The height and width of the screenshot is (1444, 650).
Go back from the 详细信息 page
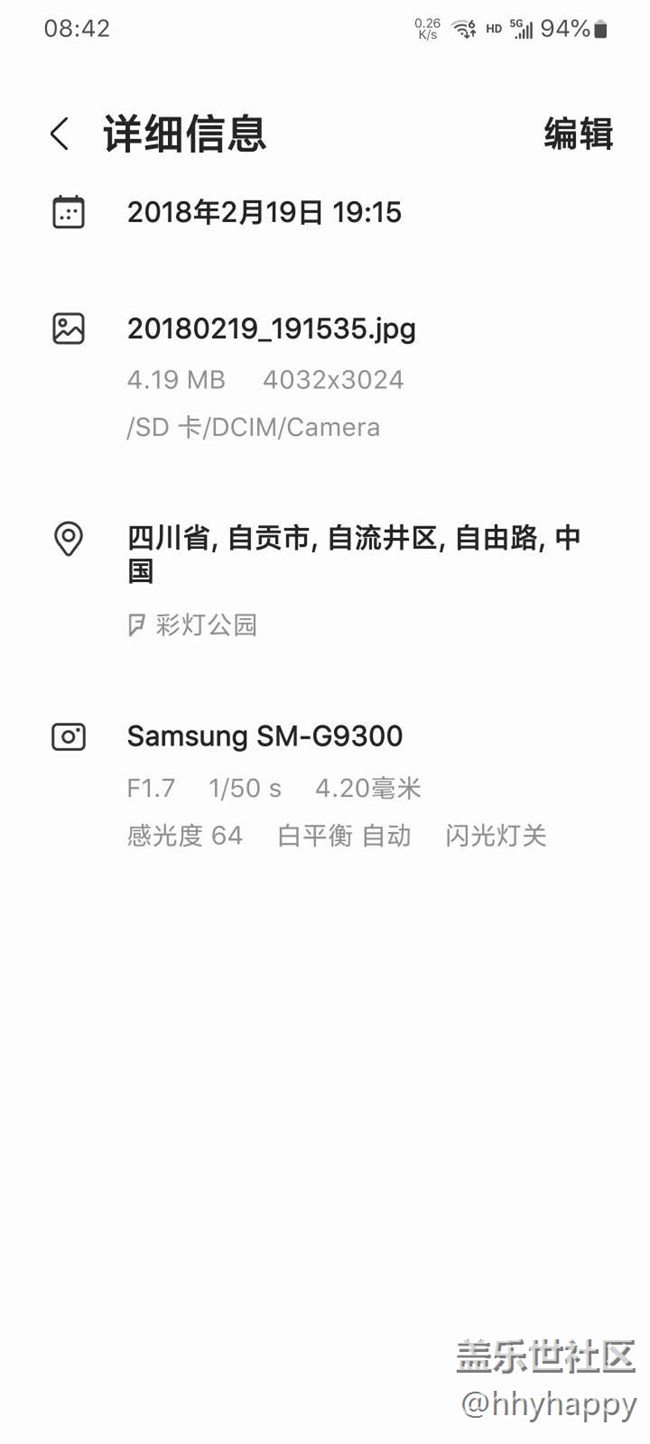click(x=60, y=134)
